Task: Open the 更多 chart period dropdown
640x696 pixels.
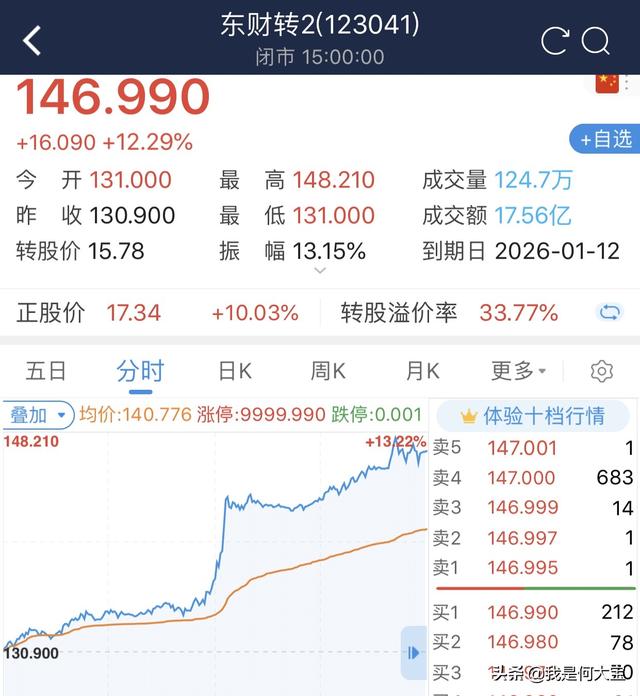Action: 518,372
